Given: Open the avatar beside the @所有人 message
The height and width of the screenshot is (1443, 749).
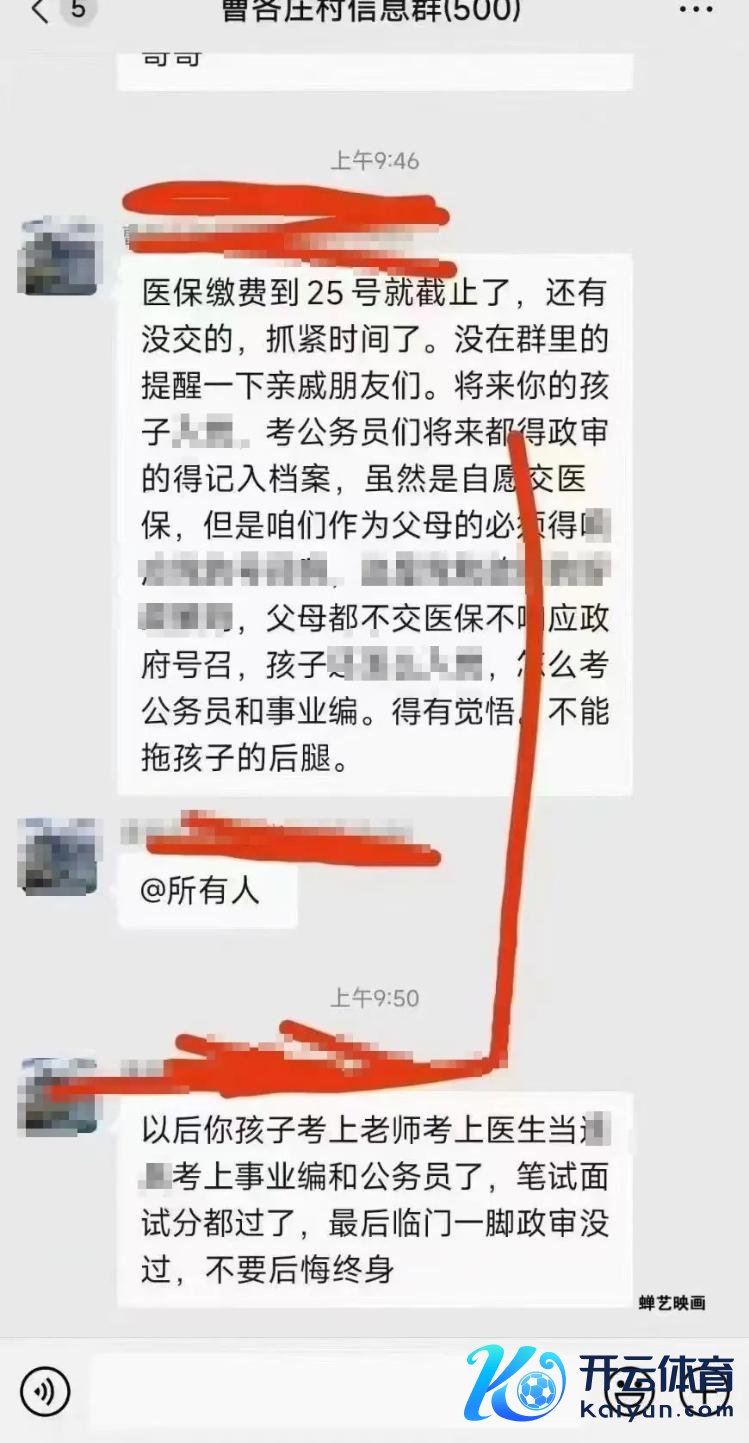Looking at the screenshot, I should [x=59, y=856].
